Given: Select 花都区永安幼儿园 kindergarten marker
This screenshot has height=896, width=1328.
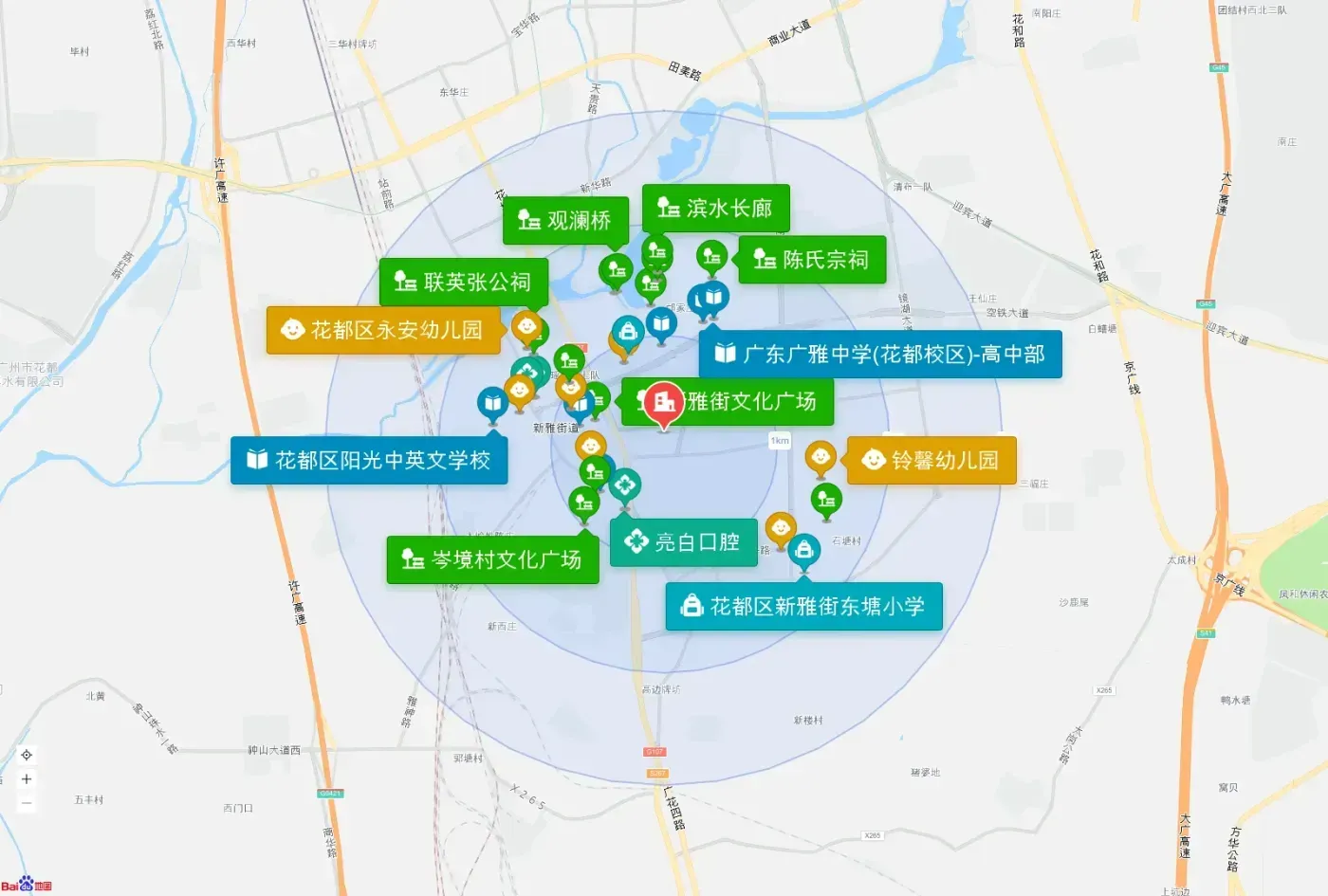Looking at the screenshot, I should click(x=383, y=330).
